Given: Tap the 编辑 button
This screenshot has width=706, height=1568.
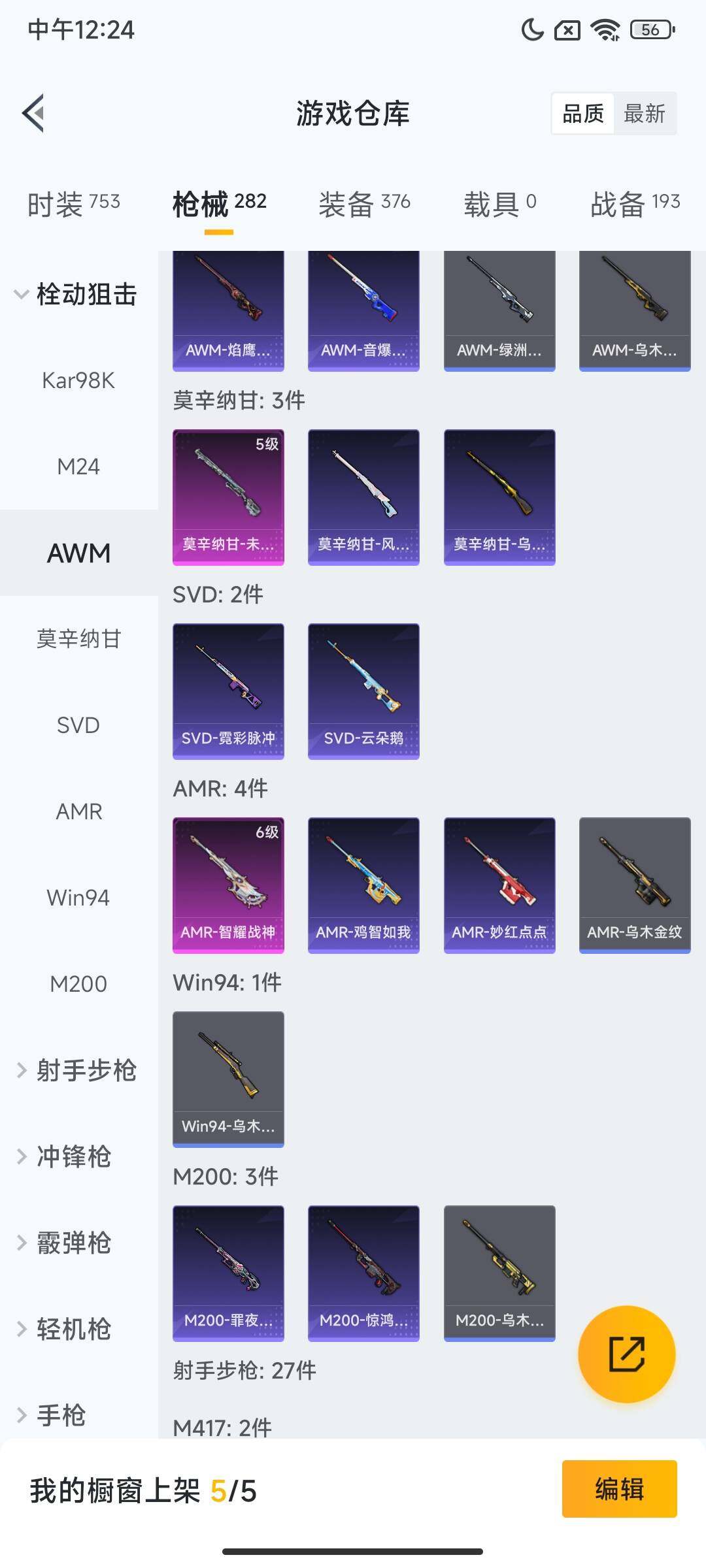Looking at the screenshot, I should click(619, 1489).
